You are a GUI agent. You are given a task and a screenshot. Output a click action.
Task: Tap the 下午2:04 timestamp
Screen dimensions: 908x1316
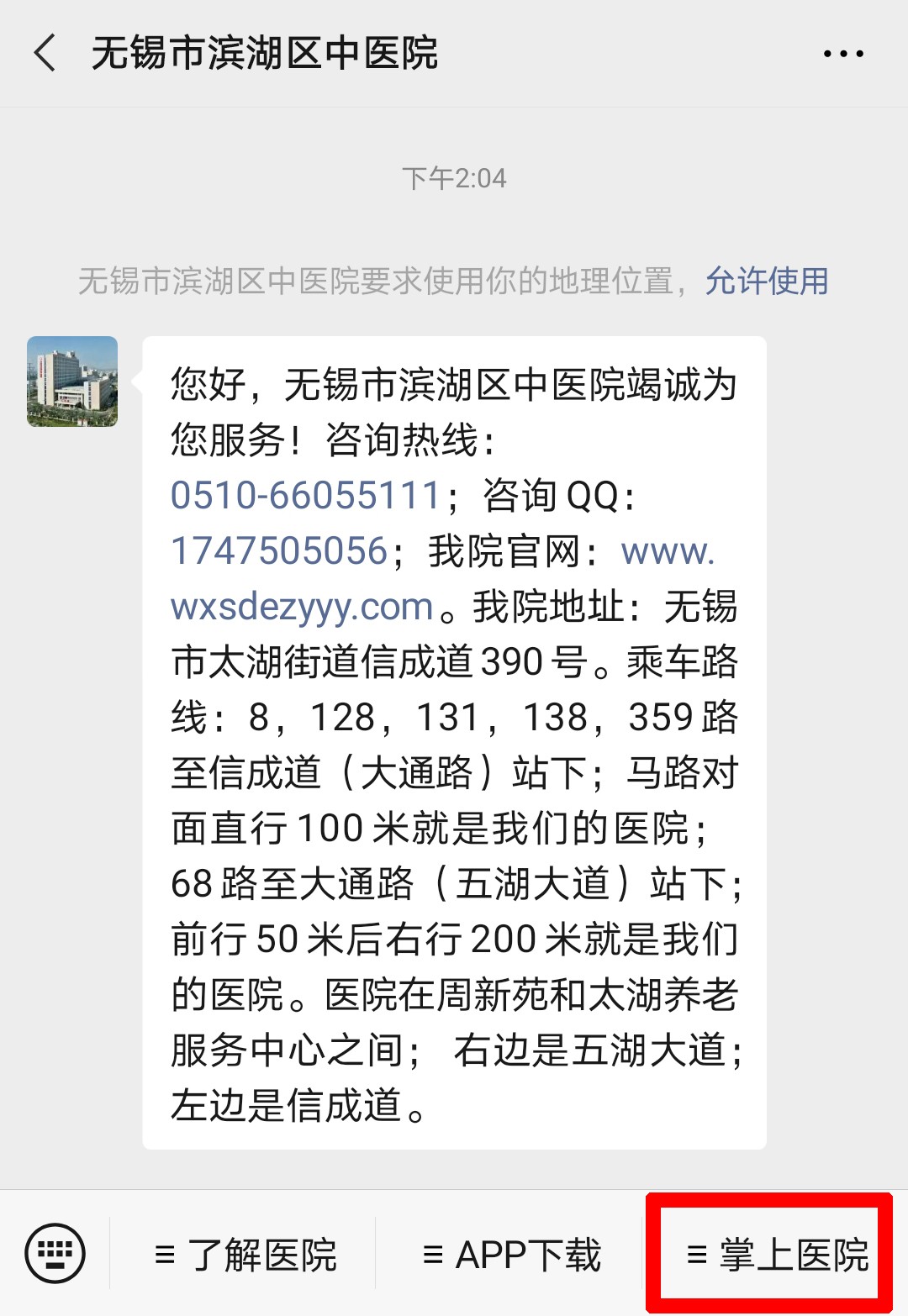[x=454, y=176]
